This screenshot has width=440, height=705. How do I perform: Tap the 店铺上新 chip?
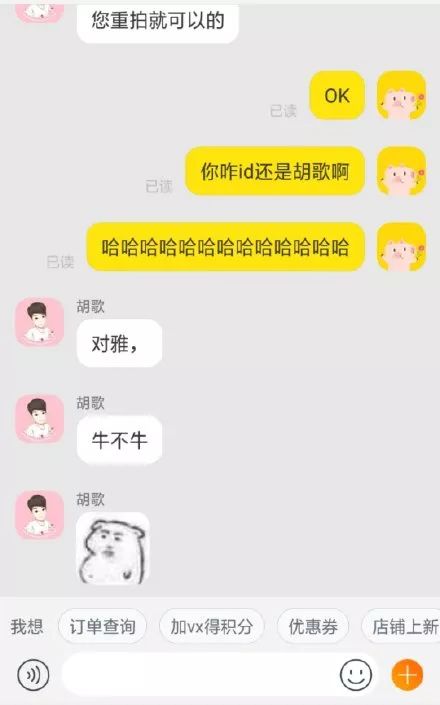[402, 626]
